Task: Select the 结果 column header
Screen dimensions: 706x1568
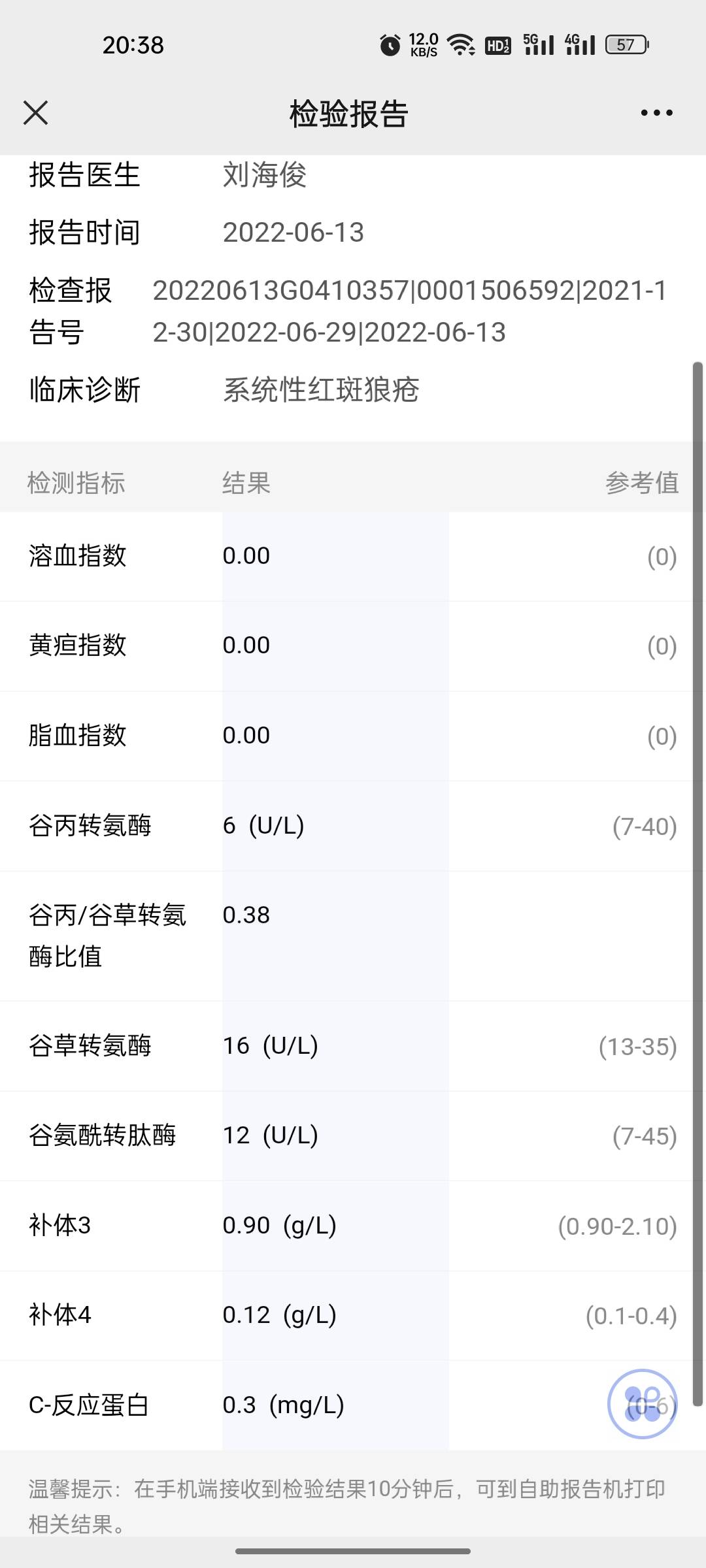Action: coord(245,483)
